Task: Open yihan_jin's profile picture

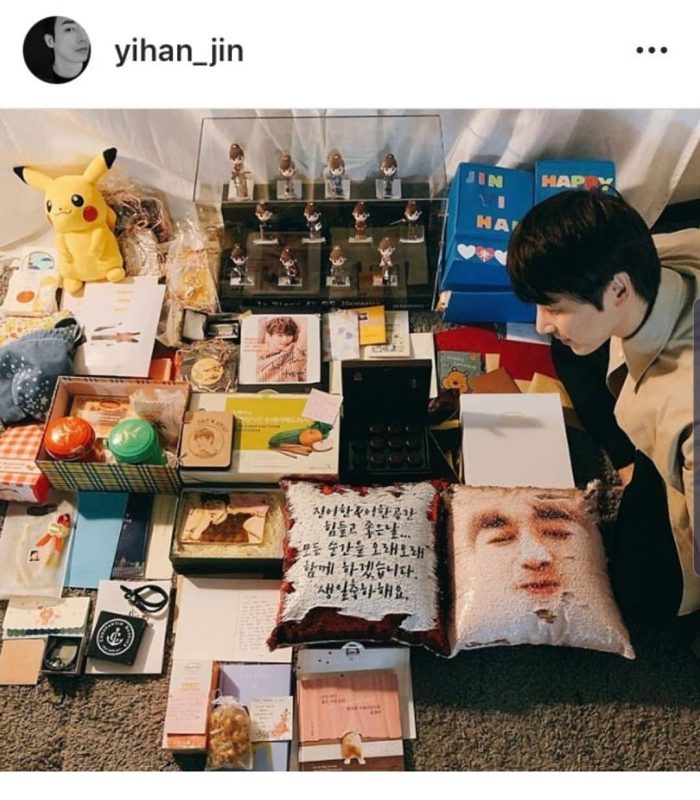Action: pyautogui.click(x=57, y=50)
